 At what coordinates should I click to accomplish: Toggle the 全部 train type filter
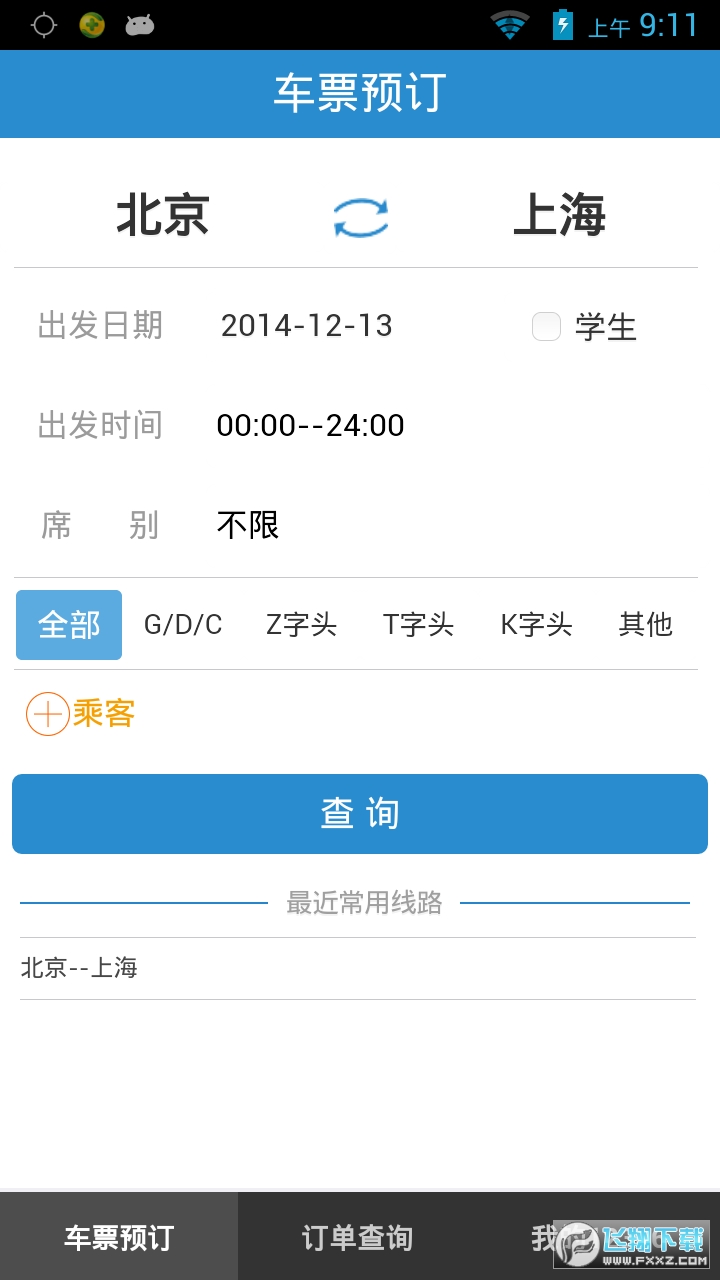68,624
